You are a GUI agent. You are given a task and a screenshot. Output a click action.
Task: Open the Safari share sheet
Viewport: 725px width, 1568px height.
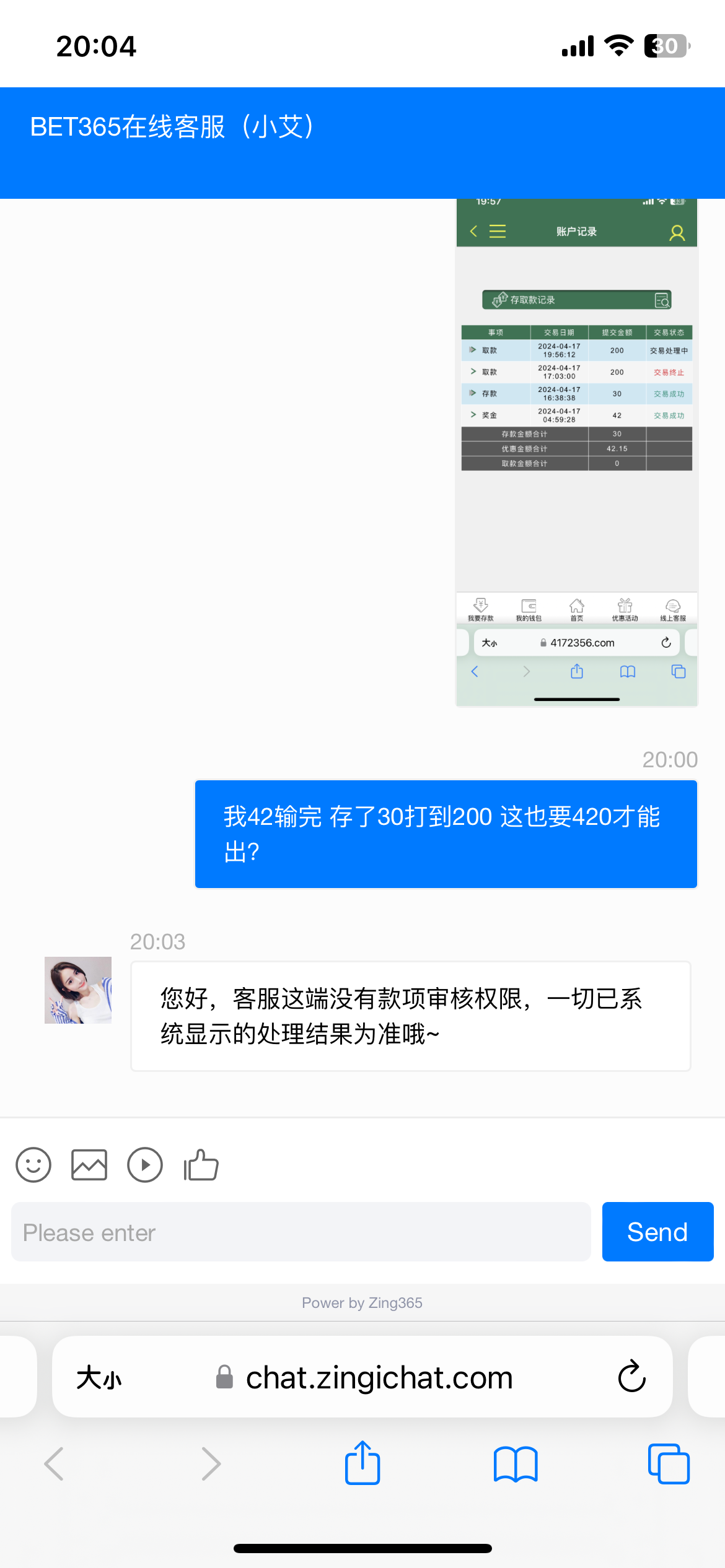(362, 1463)
